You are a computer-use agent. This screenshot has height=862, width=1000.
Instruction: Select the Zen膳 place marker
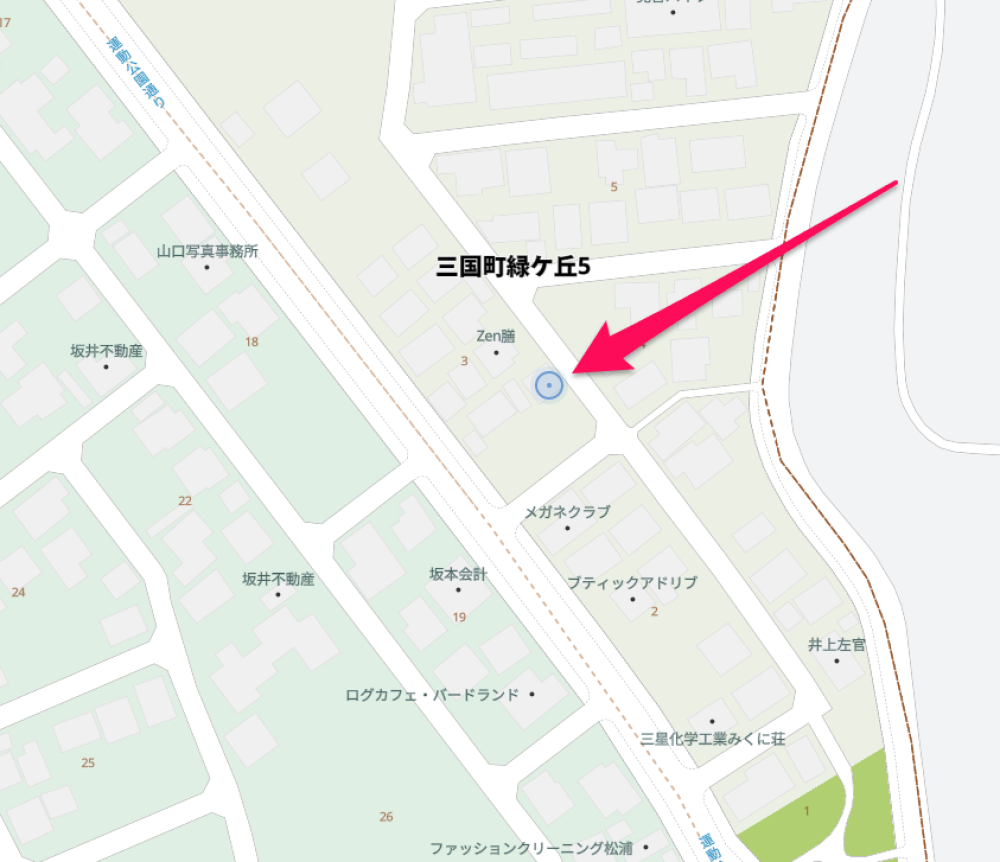pos(495,352)
